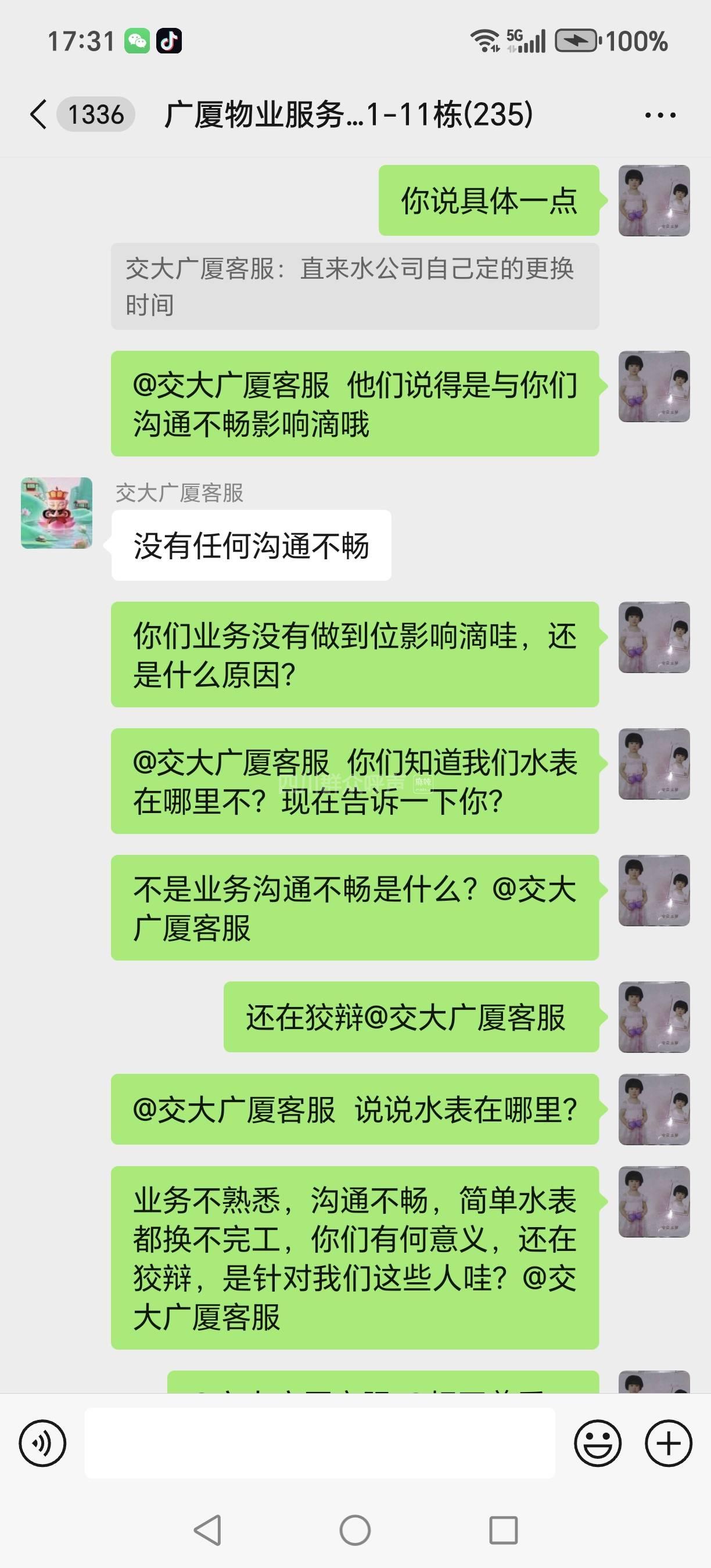Tap system back navigation button
The width and height of the screenshot is (711, 1568).
pyautogui.click(x=207, y=1530)
